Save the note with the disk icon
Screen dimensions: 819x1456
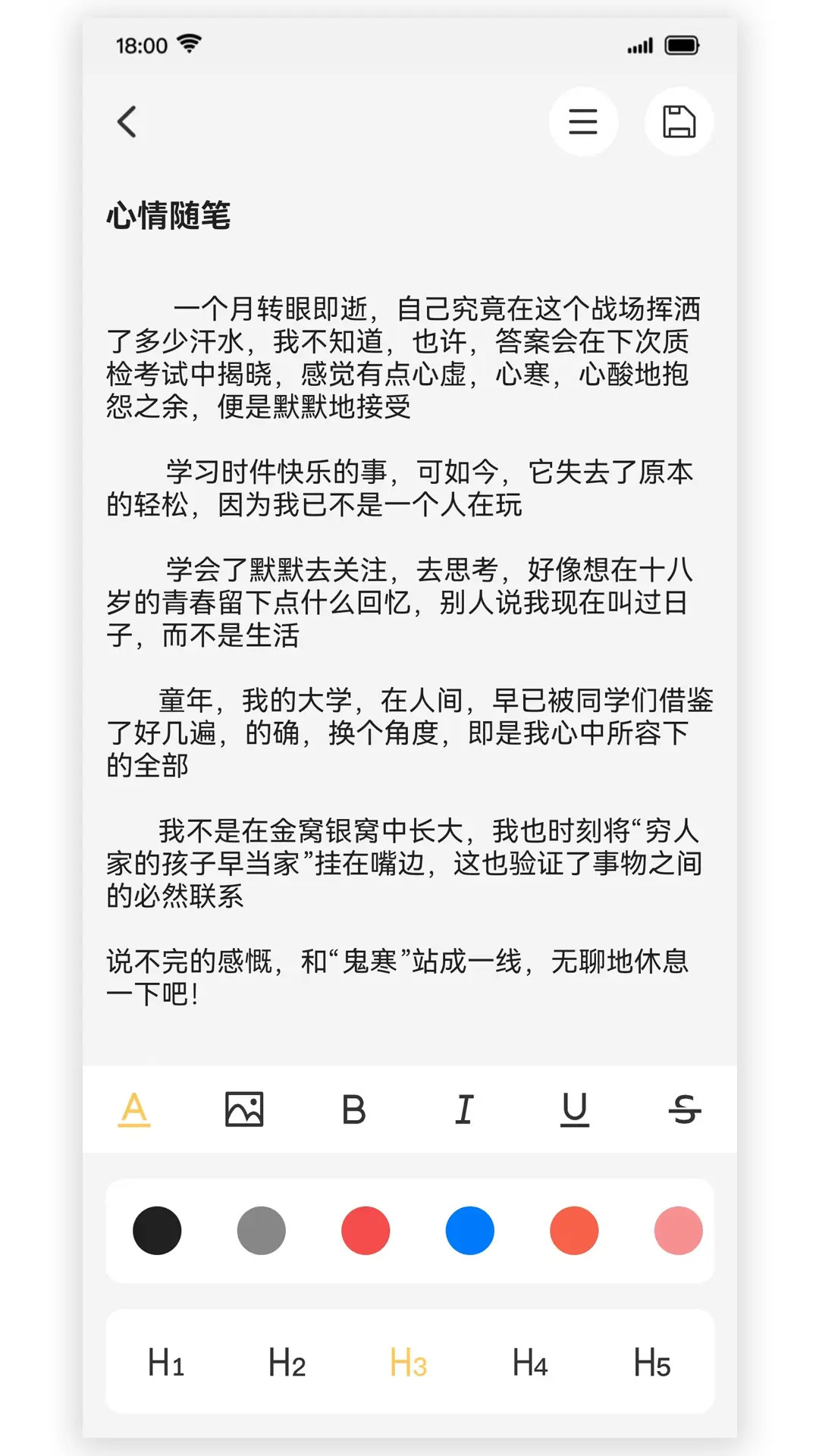point(679,121)
